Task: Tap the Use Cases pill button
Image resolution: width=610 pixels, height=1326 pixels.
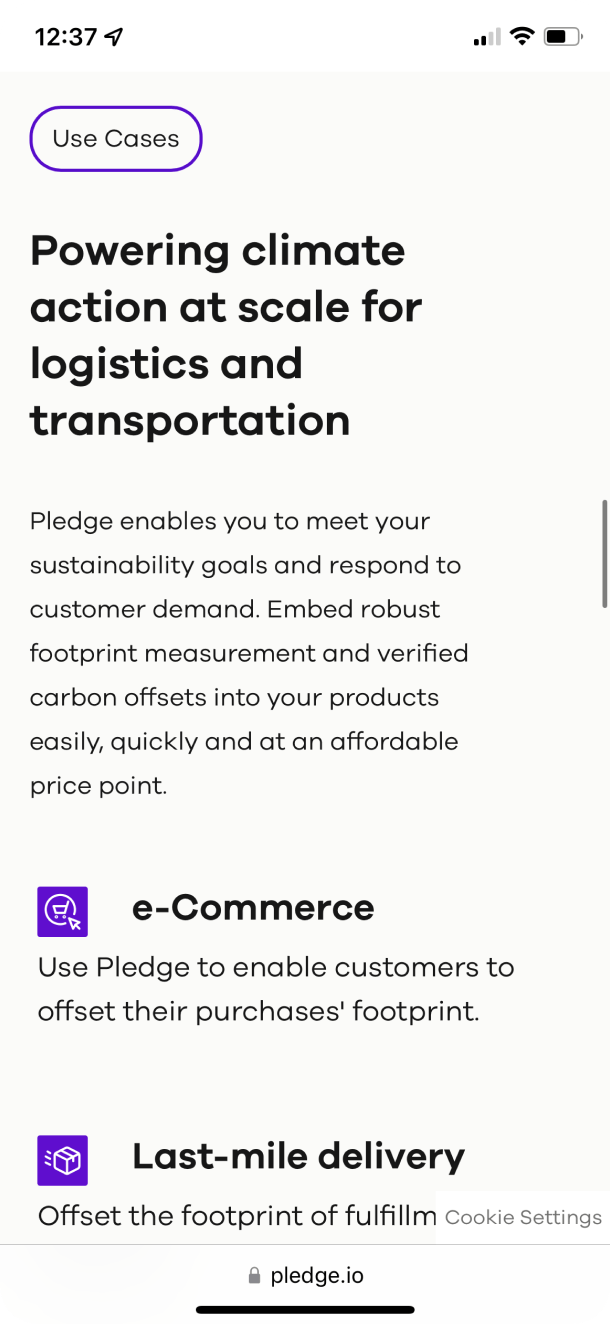Action: 116,139
